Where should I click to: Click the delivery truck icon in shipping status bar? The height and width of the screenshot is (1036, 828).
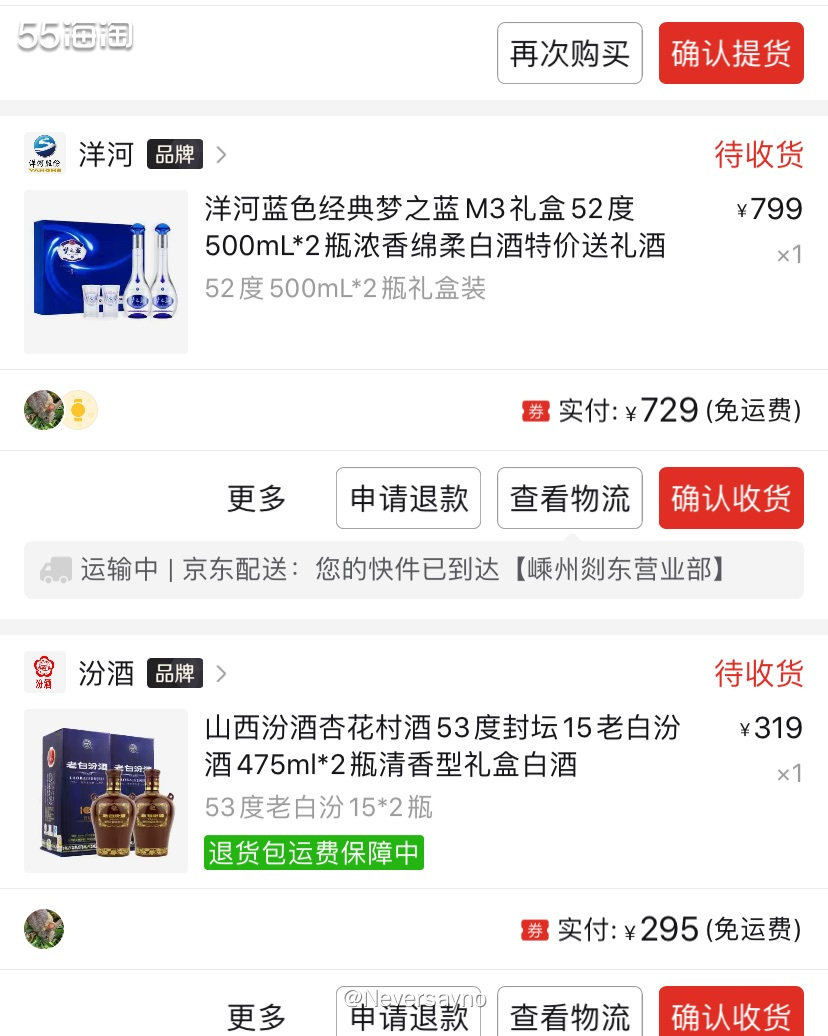tap(56, 570)
